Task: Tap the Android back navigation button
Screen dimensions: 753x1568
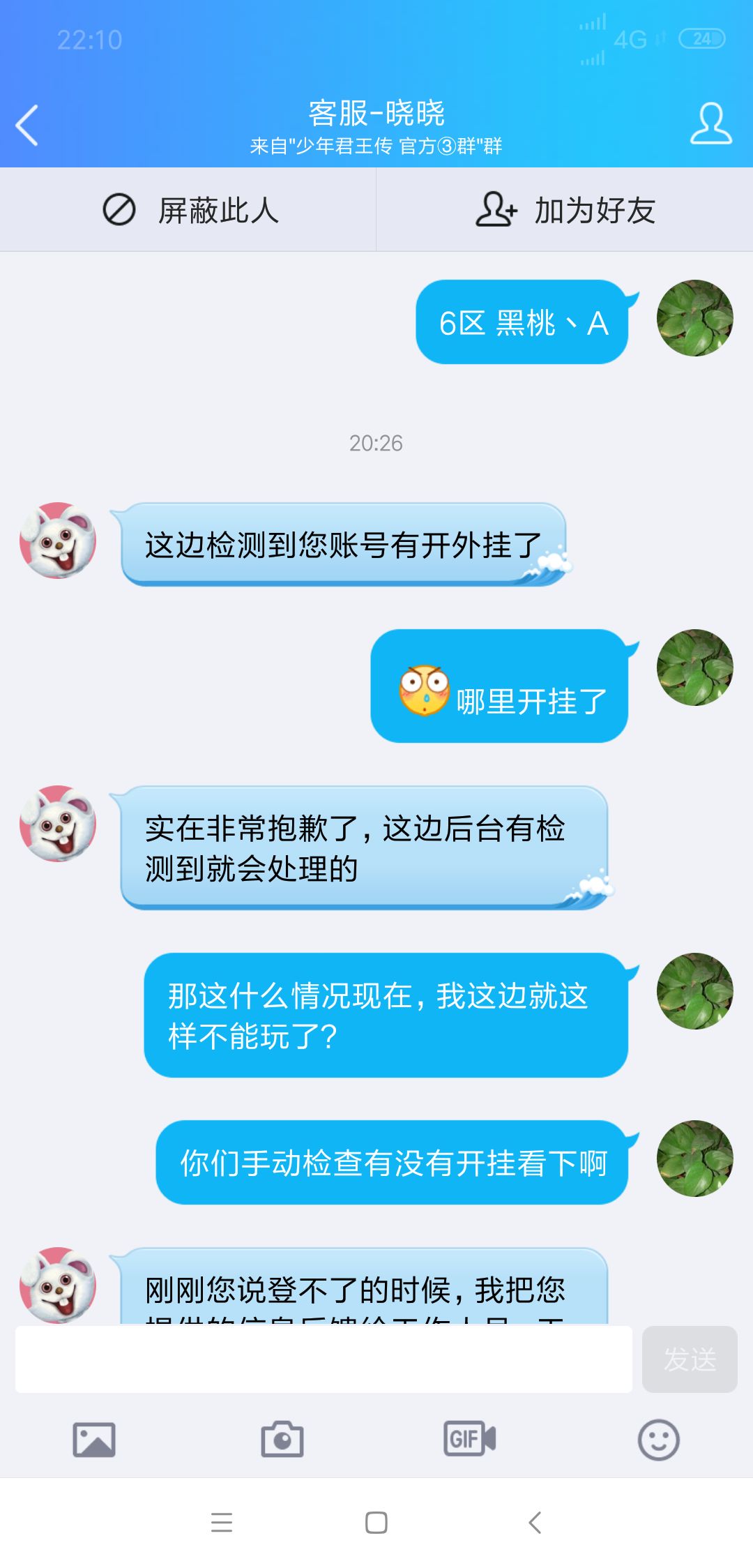Action: 535,1523
